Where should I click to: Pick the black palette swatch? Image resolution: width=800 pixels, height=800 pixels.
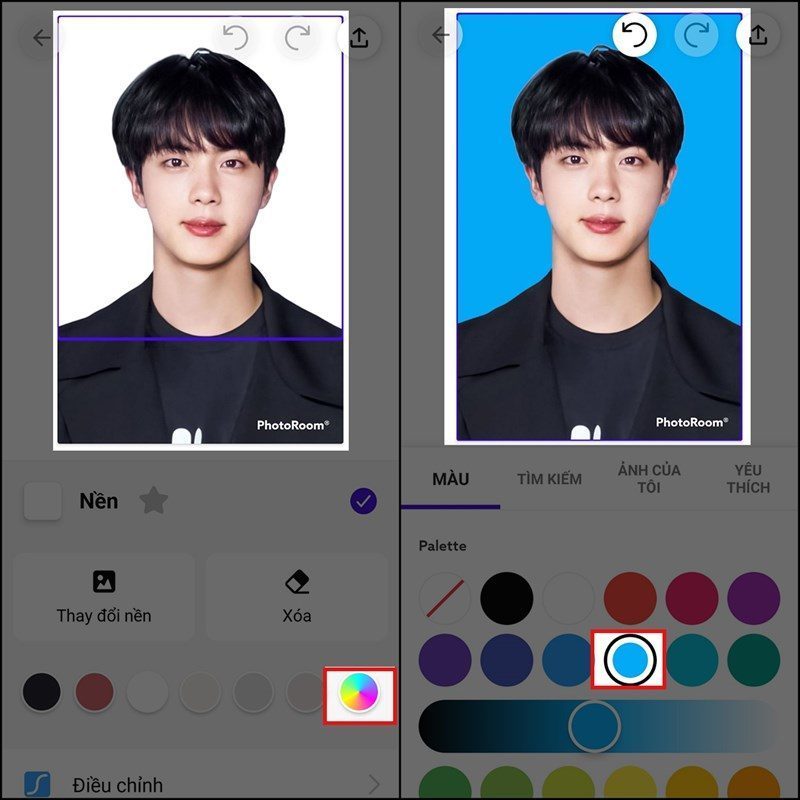[506, 599]
